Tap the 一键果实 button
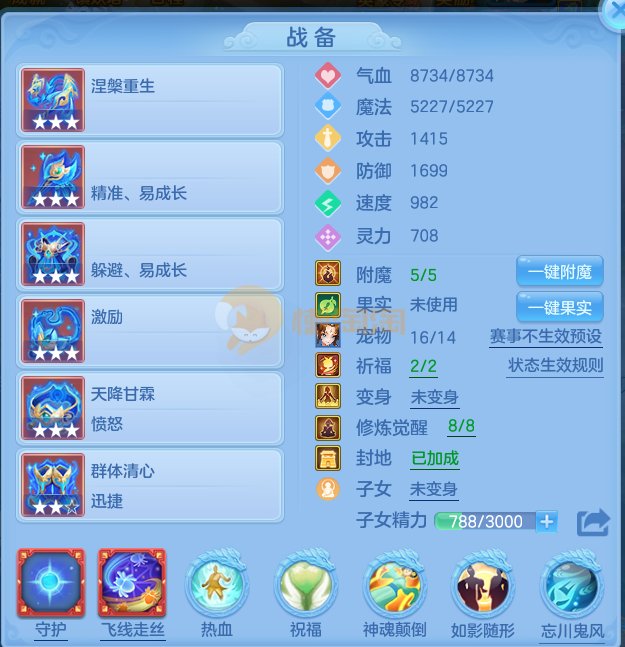This screenshot has width=625, height=647. click(x=559, y=307)
